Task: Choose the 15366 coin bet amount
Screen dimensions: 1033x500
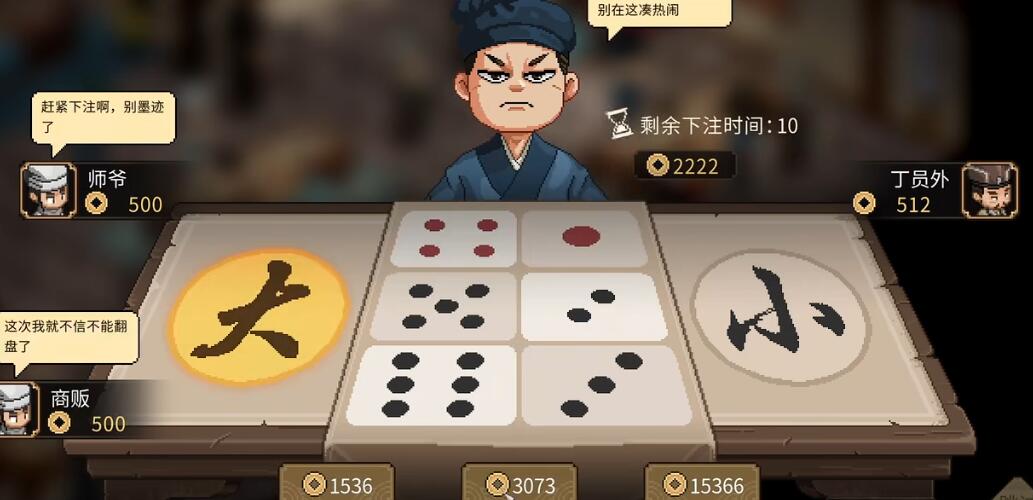Action: click(703, 485)
